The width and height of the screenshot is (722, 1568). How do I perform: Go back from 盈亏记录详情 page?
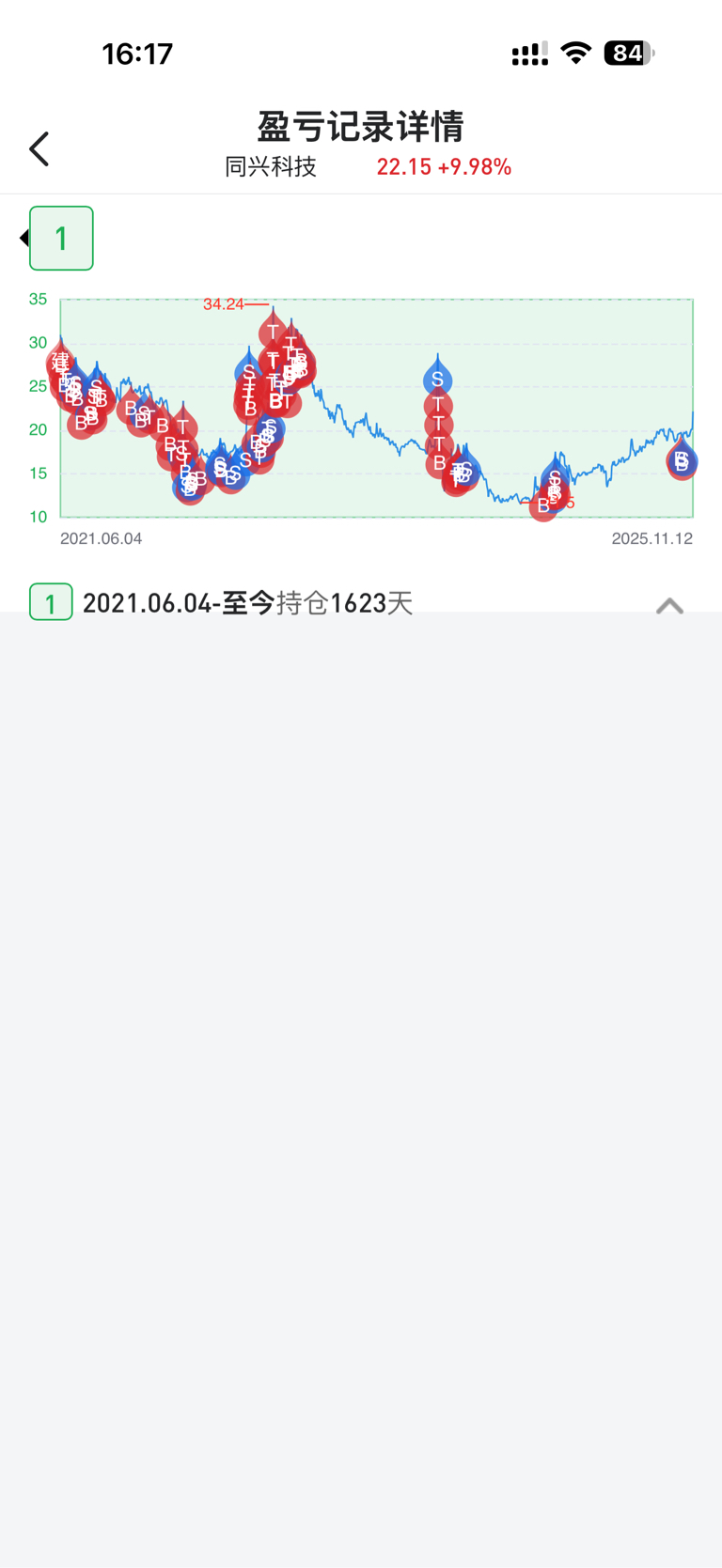[x=39, y=148]
